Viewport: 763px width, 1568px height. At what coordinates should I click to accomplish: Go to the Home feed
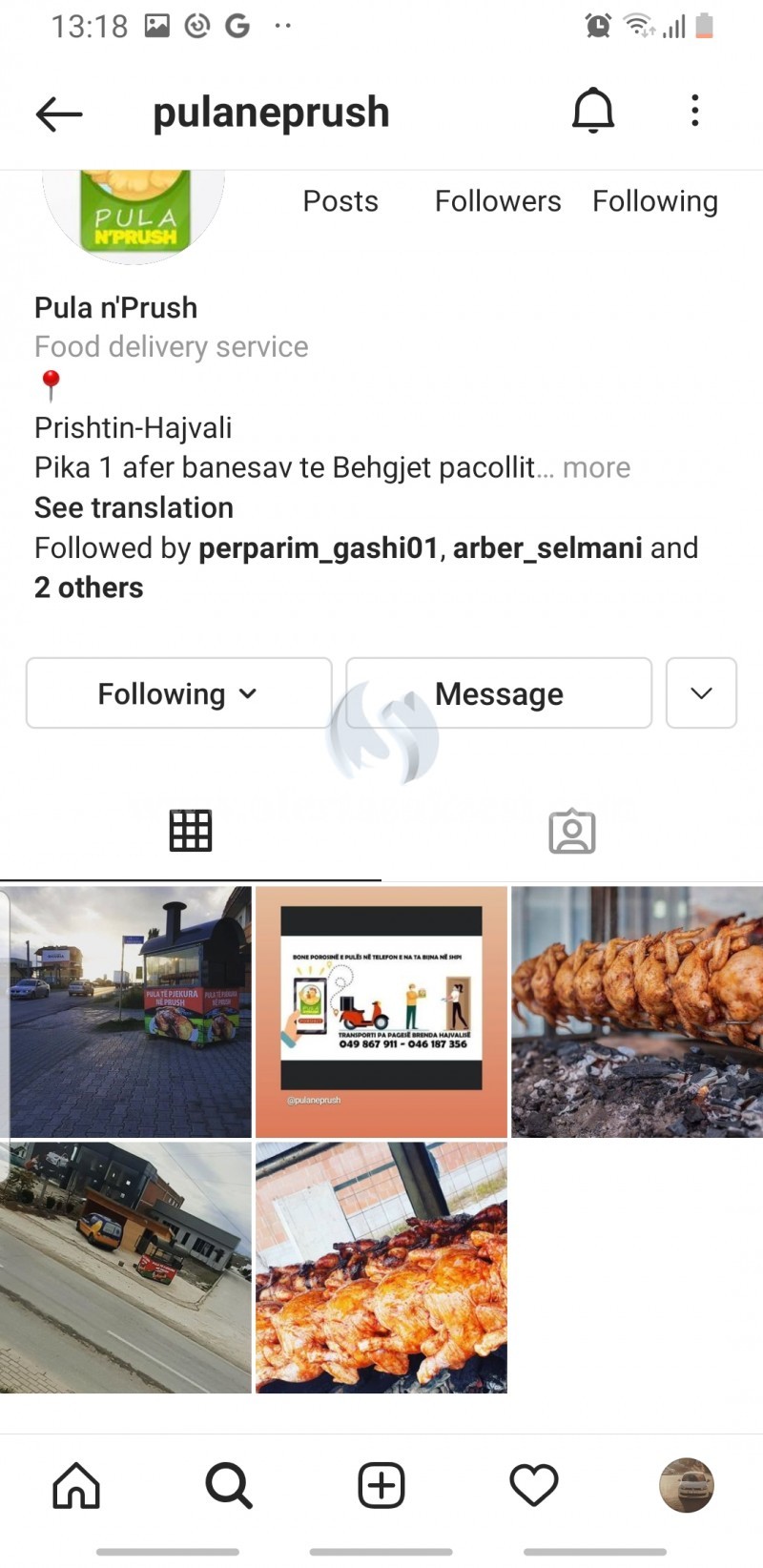[x=76, y=1486]
